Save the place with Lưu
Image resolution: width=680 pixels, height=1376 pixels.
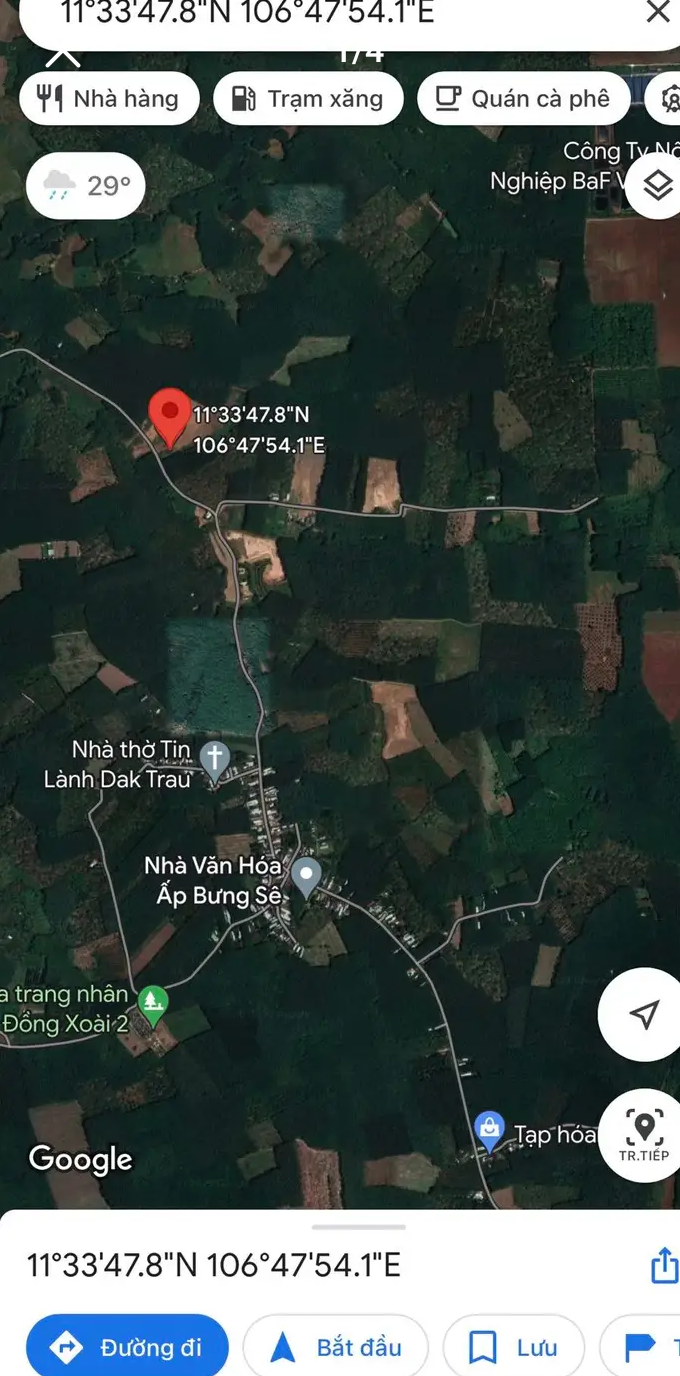[513, 1347]
